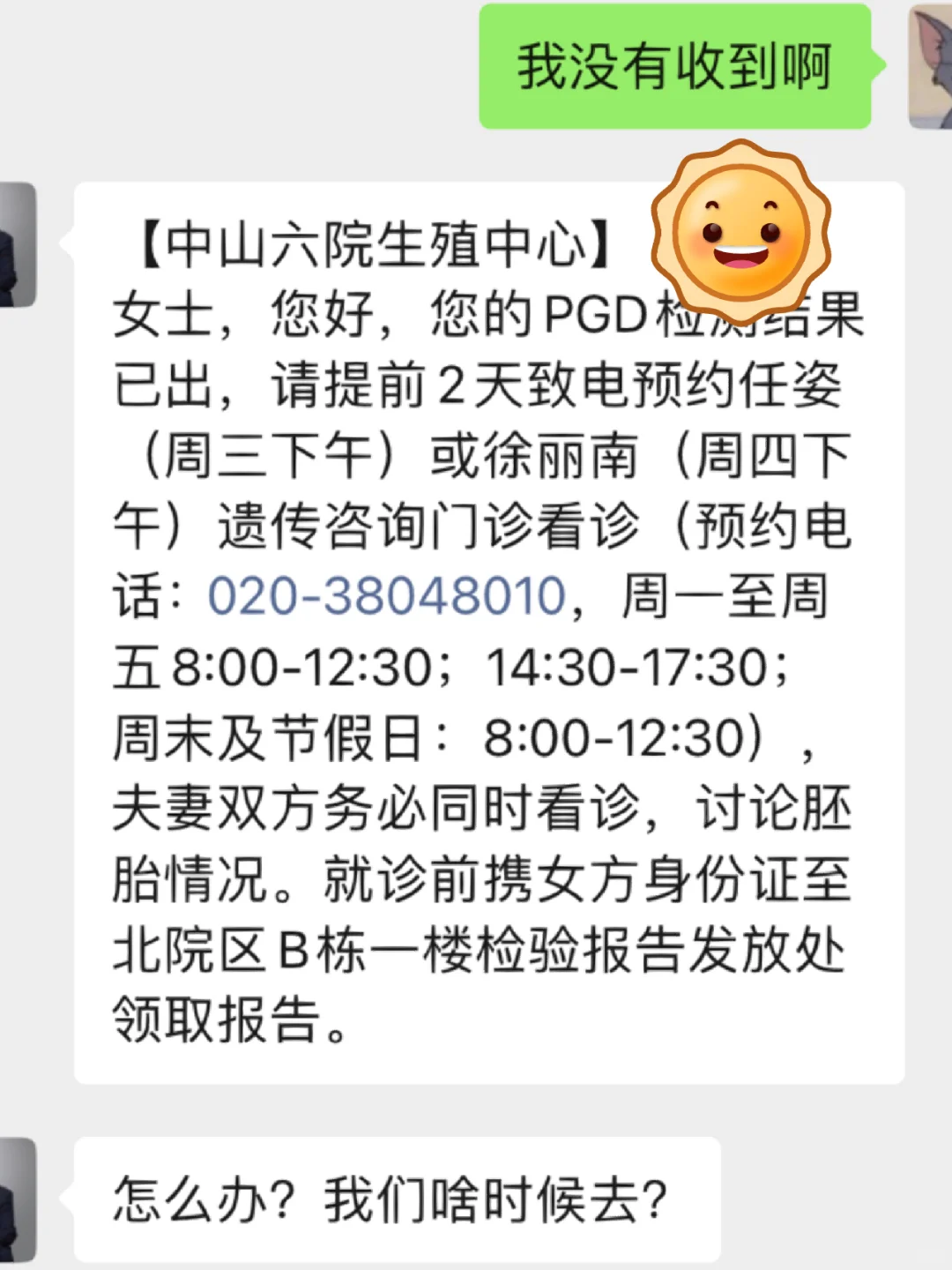Viewport: 952px width, 1270px height.
Task: Open sender avatar beside 中山六院生殖中心 message
Action: 16,245
